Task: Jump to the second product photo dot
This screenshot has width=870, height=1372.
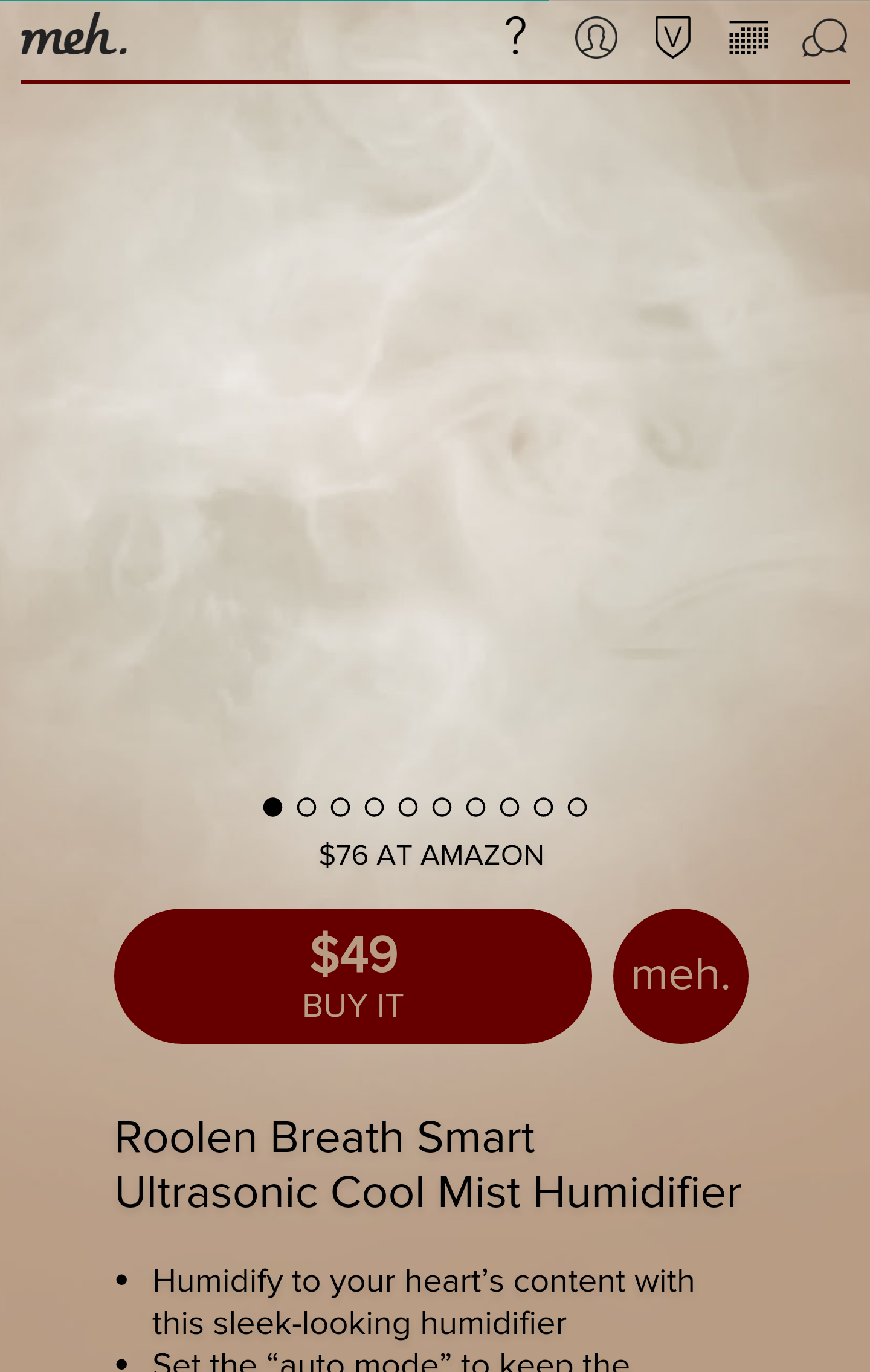Action: coord(307,807)
